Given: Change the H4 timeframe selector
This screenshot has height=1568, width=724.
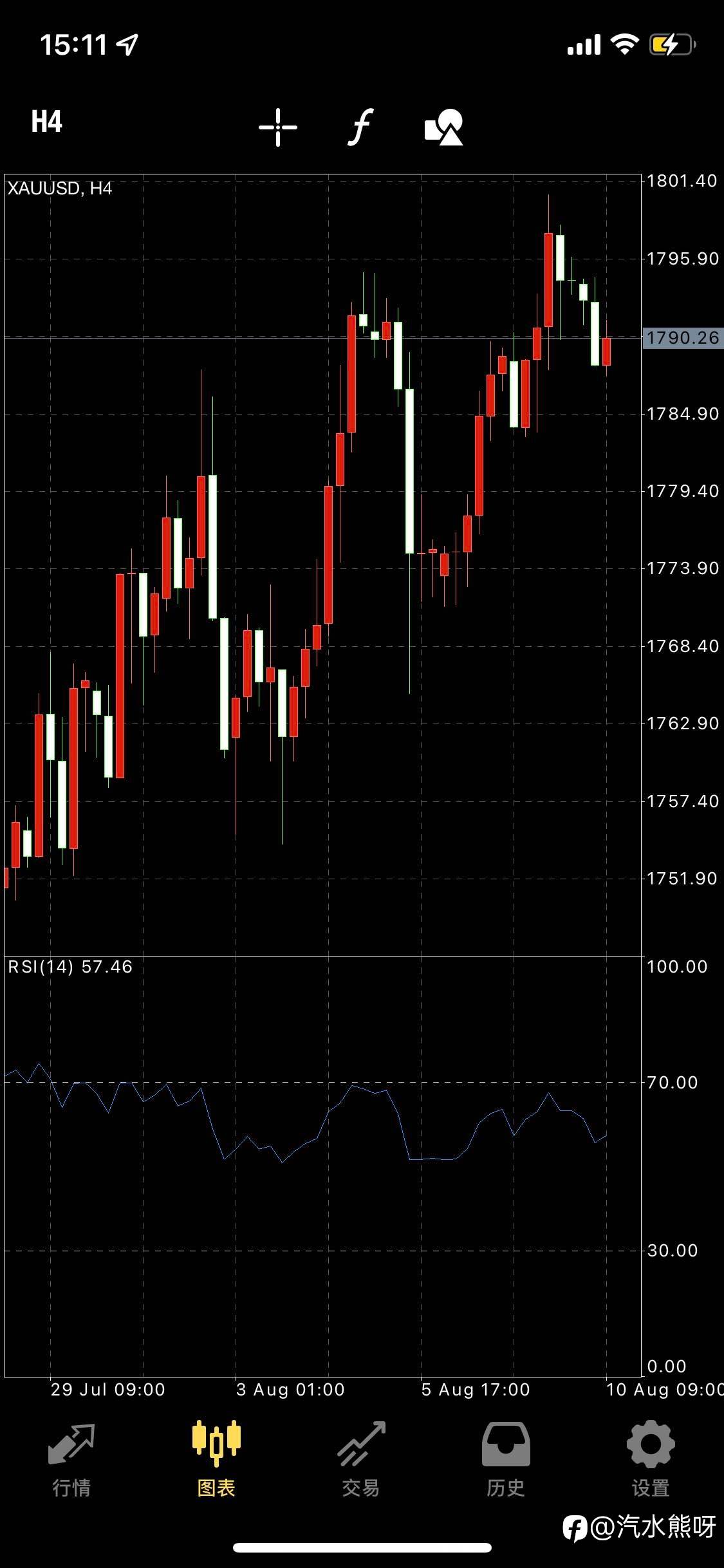Looking at the screenshot, I should [47, 122].
